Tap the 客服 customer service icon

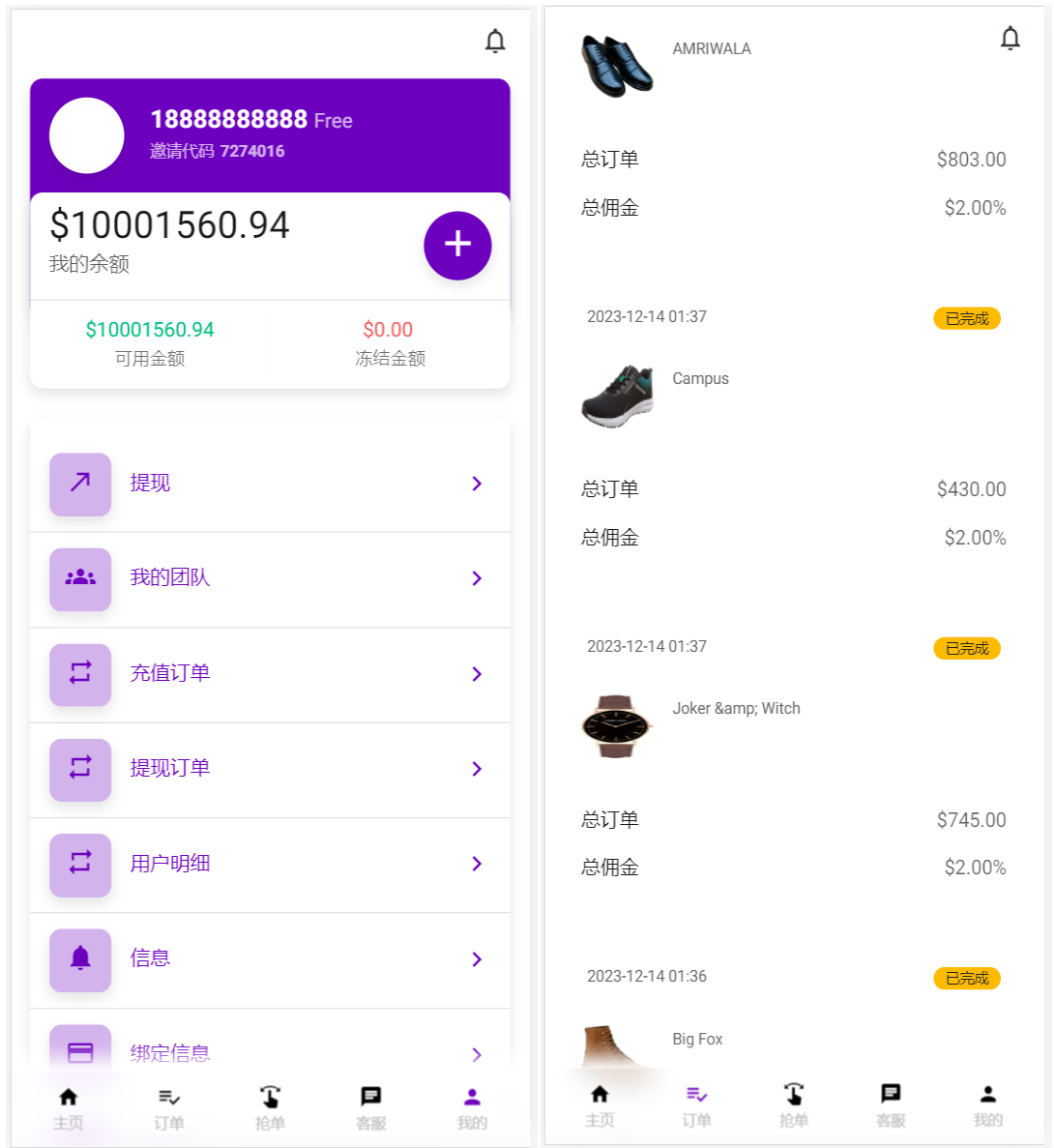pos(370,1097)
